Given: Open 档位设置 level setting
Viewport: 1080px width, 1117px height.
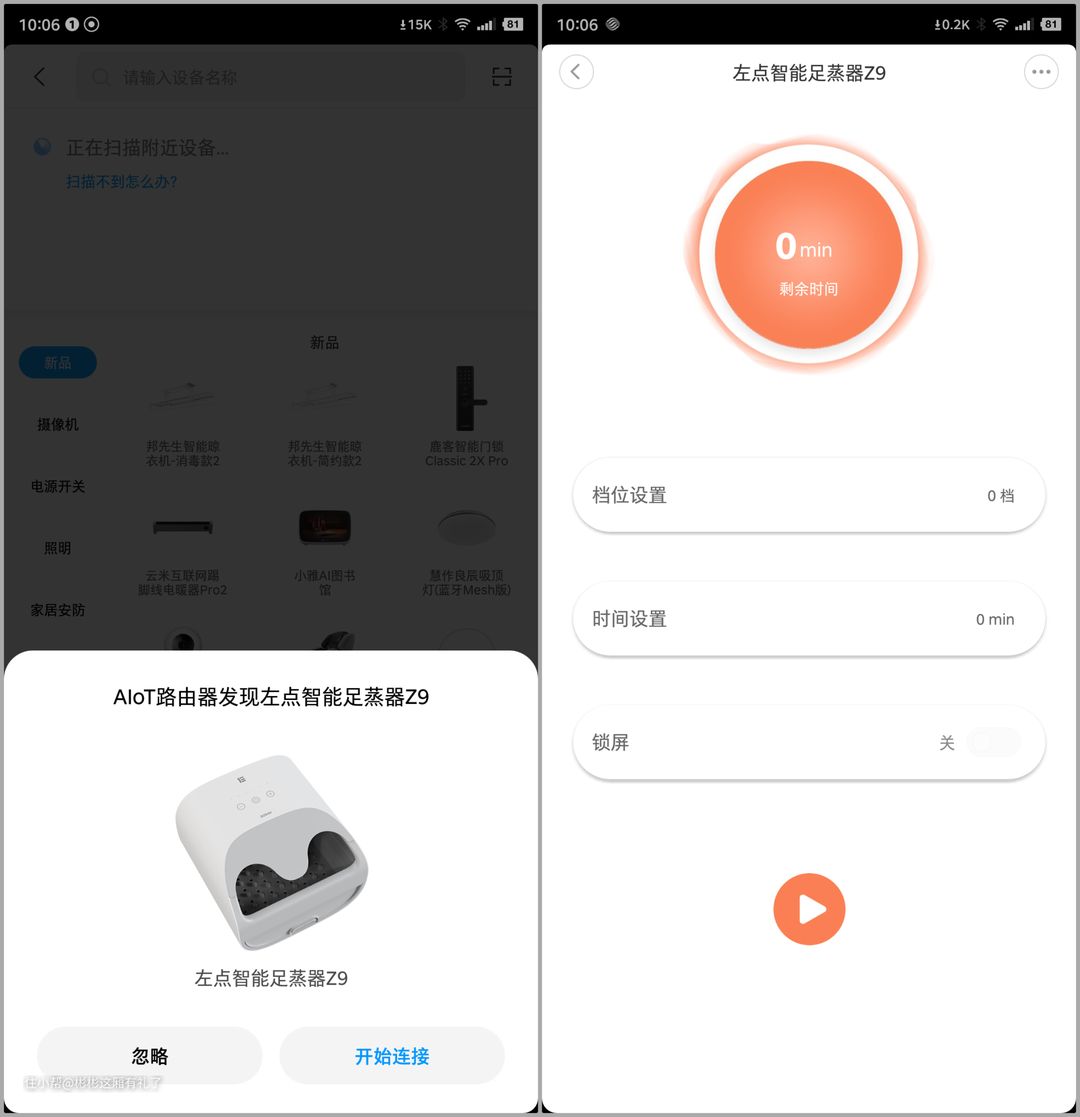Looking at the screenshot, I should [x=808, y=496].
